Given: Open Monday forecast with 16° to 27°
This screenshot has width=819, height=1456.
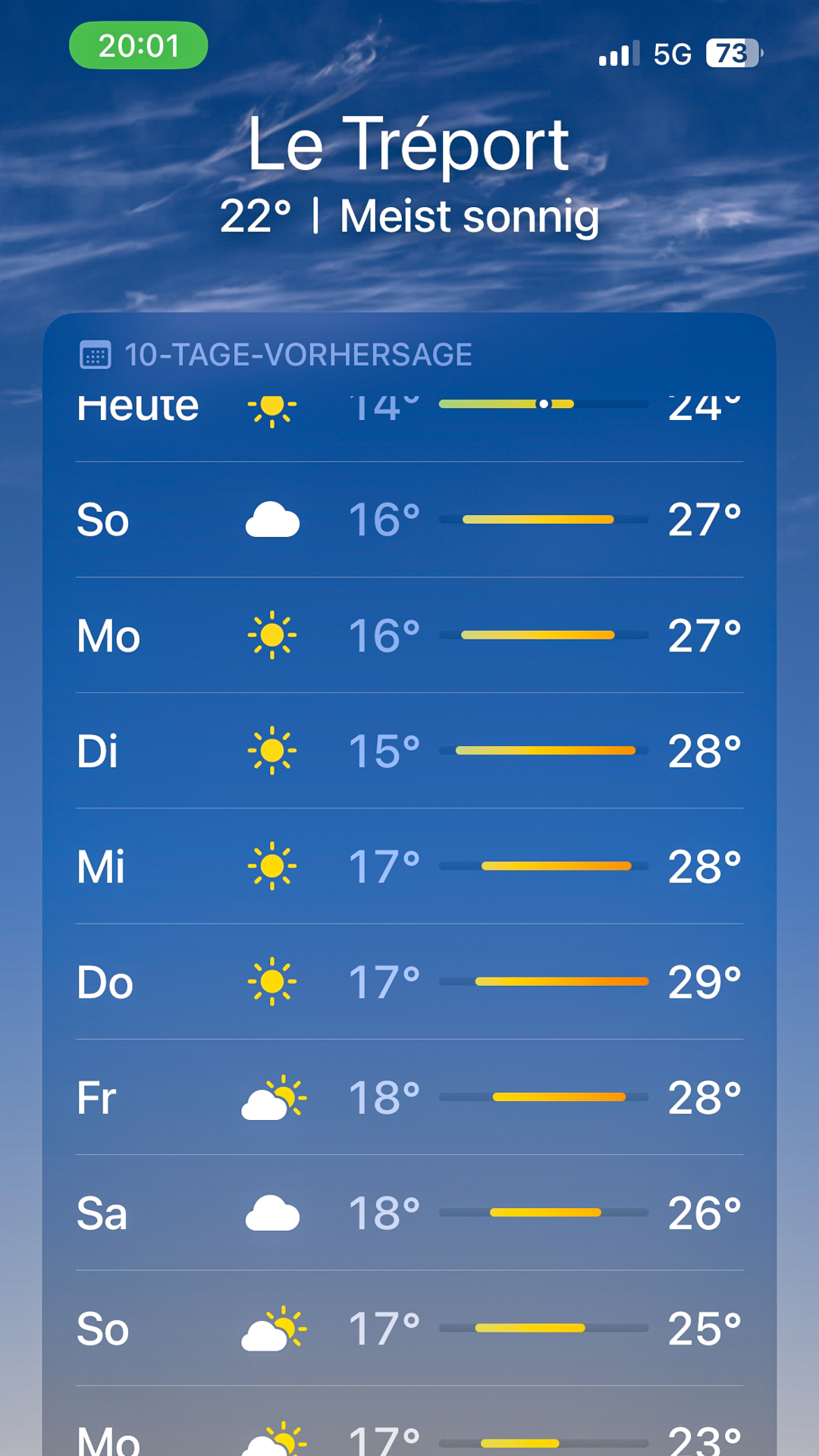Looking at the screenshot, I should click(x=409, y=635).
